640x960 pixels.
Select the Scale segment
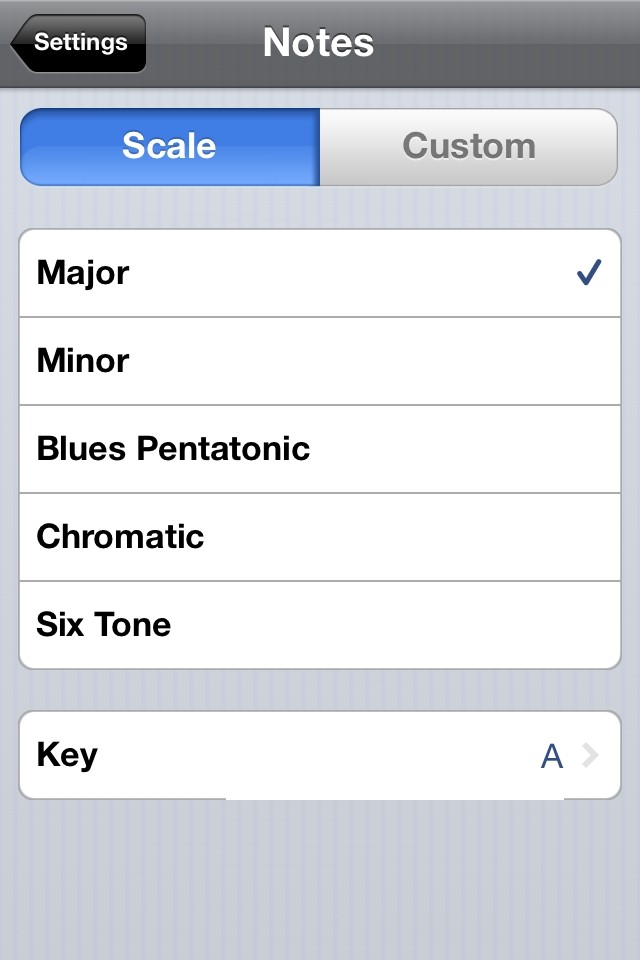170,147
